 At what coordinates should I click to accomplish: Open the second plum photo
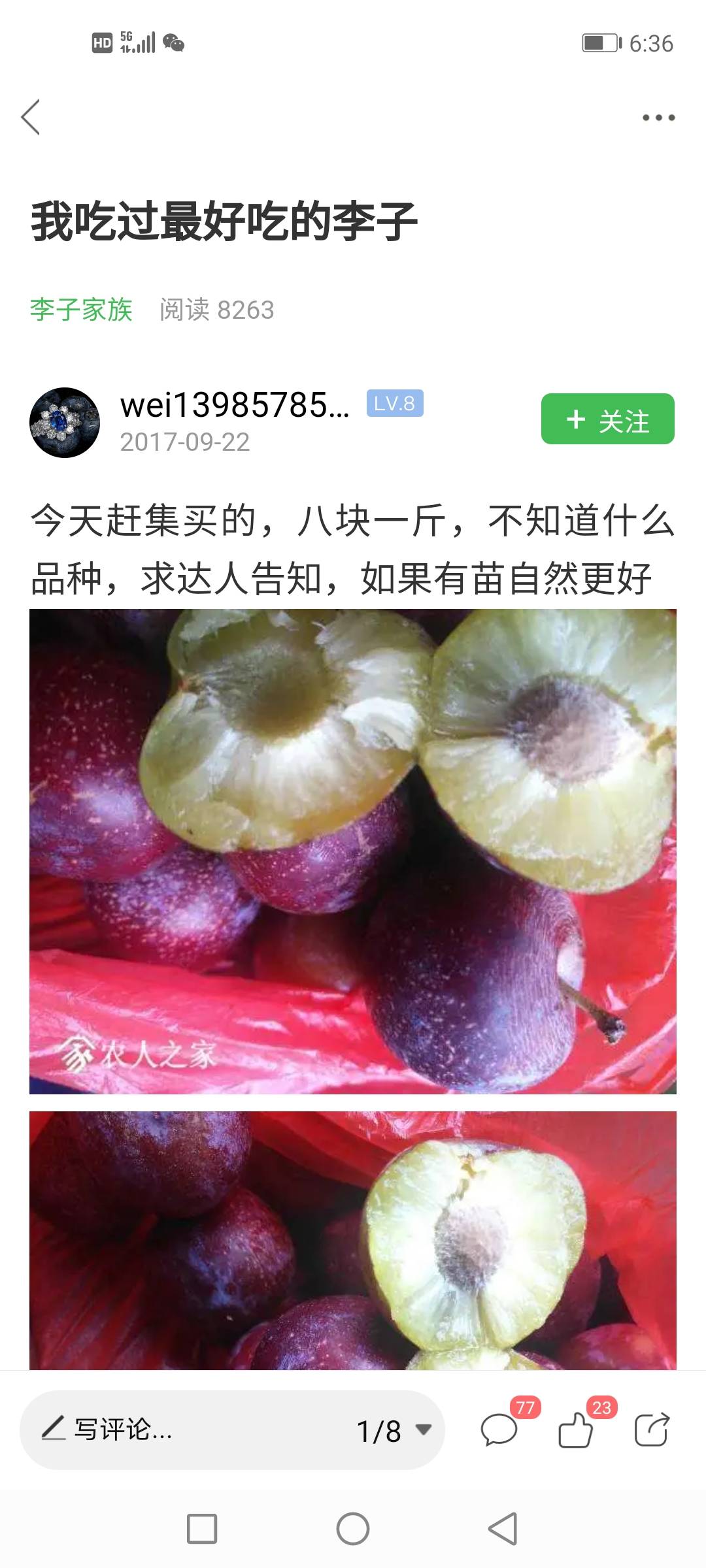tap(353, 1240)
